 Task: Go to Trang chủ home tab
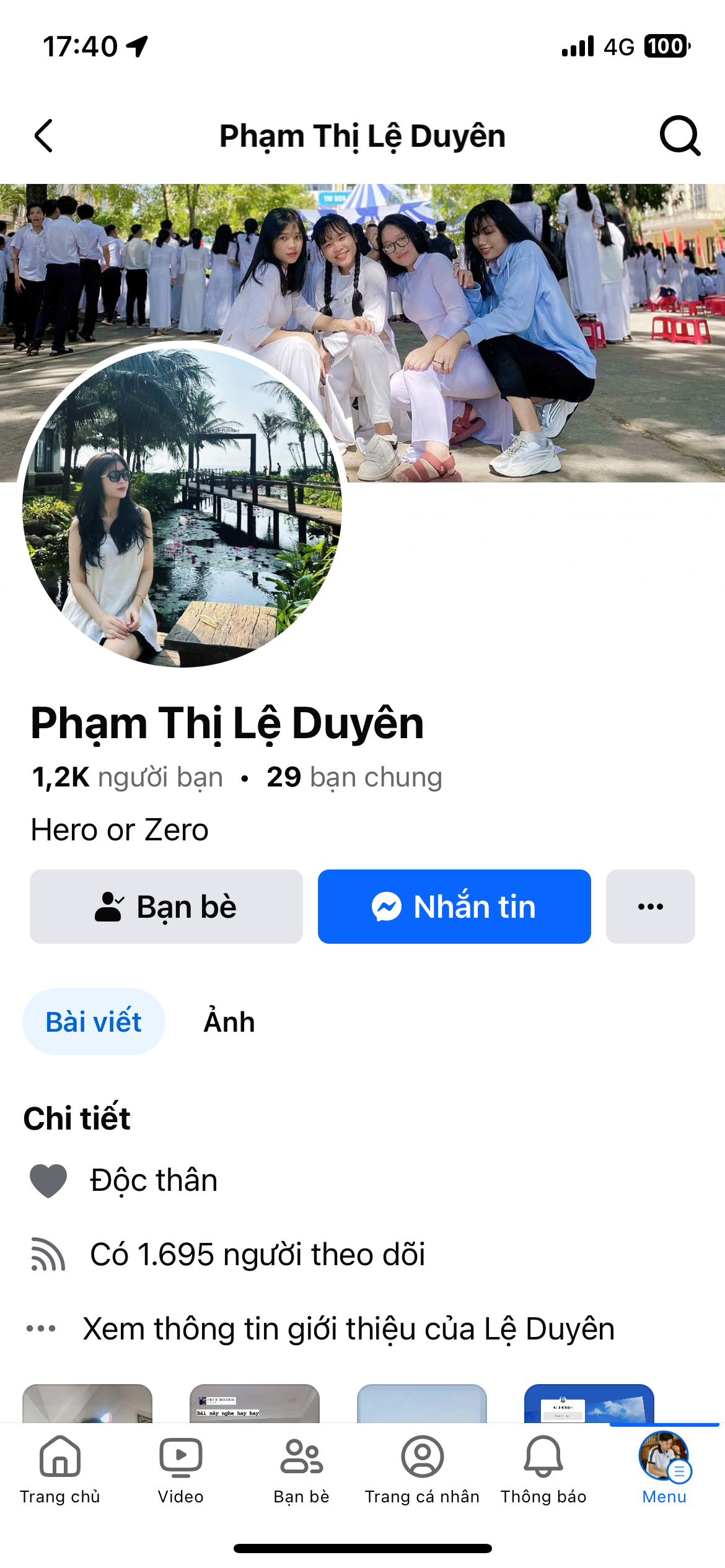point(60,1469)
